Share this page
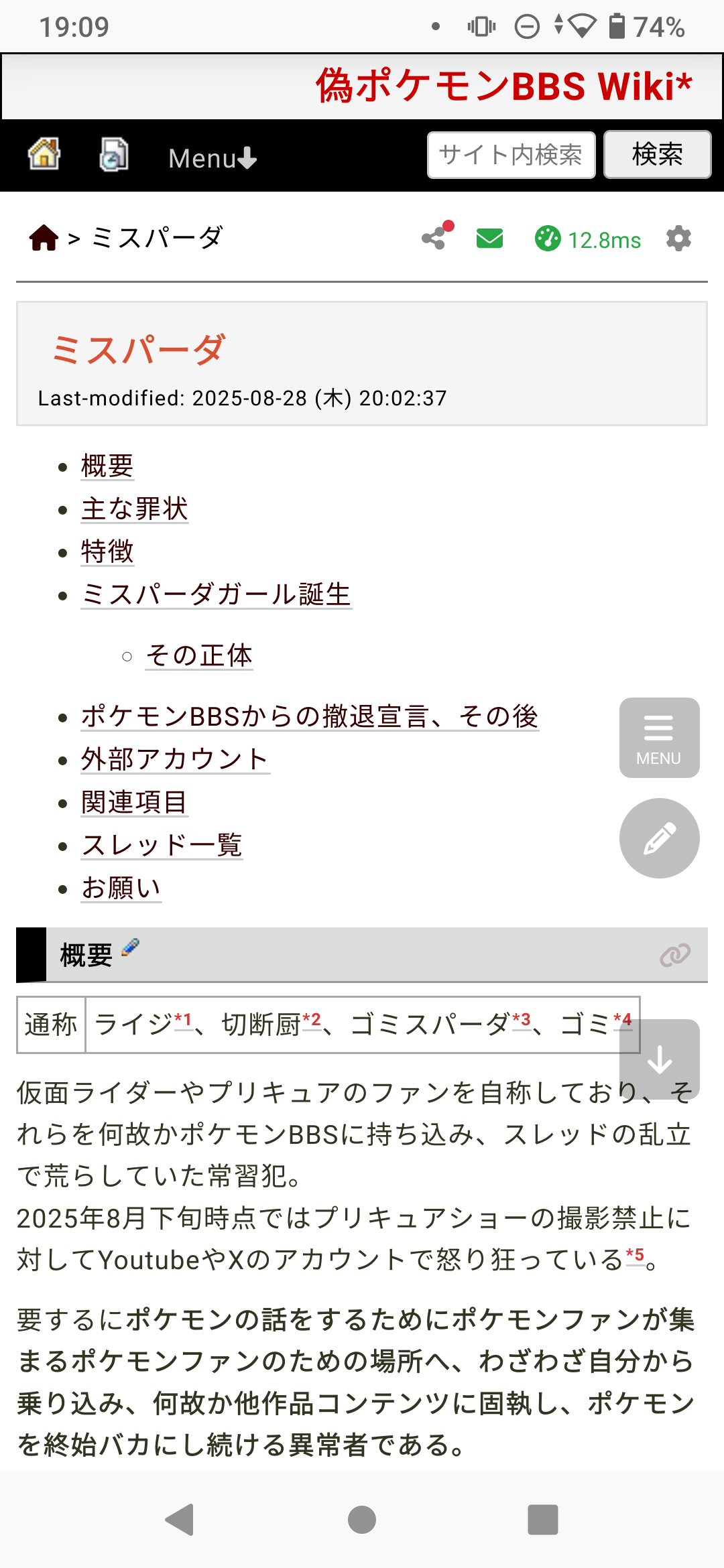This screenshot has width=724, height=1568. coord(435,238)
